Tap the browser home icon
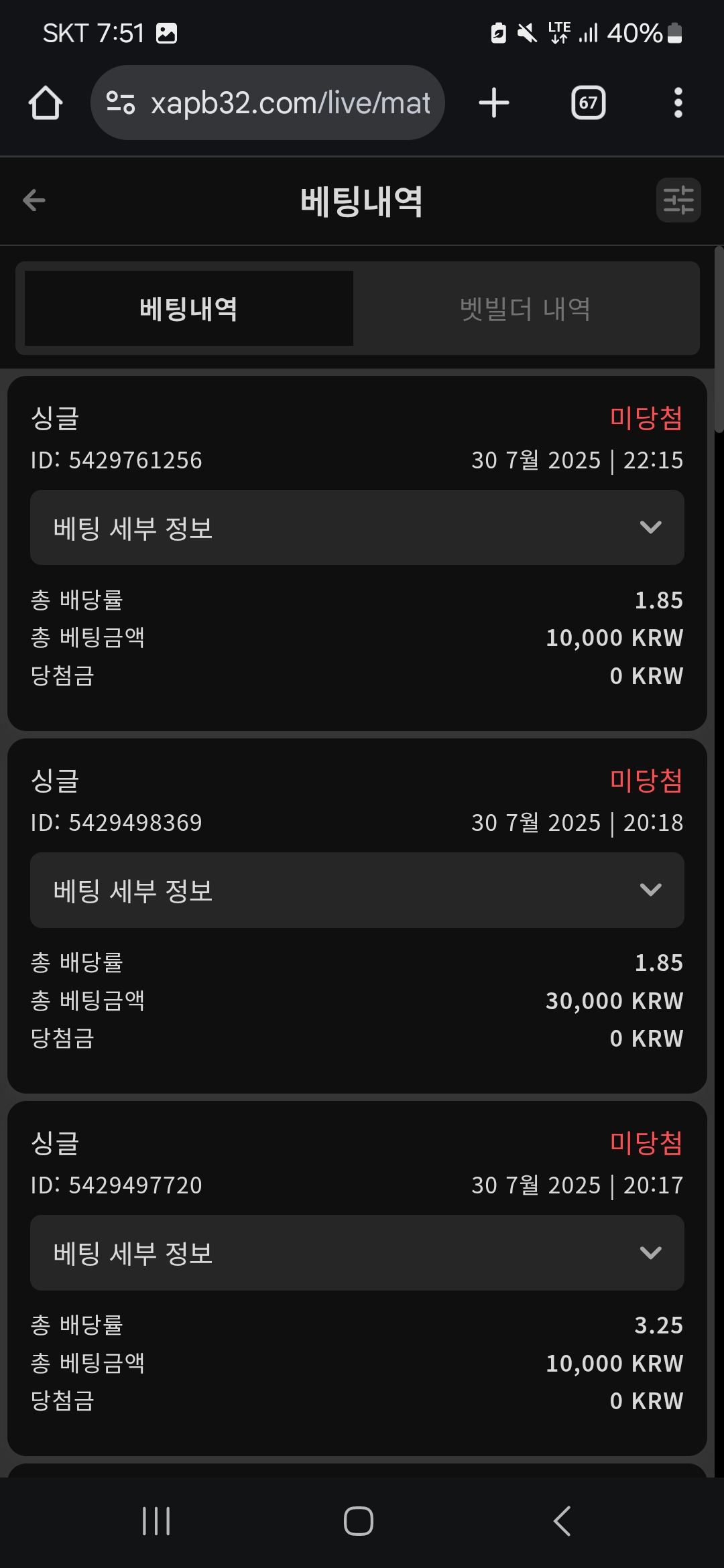This screenshot has height=1568, width=724. pyautogui.click(x=46, y=103)
